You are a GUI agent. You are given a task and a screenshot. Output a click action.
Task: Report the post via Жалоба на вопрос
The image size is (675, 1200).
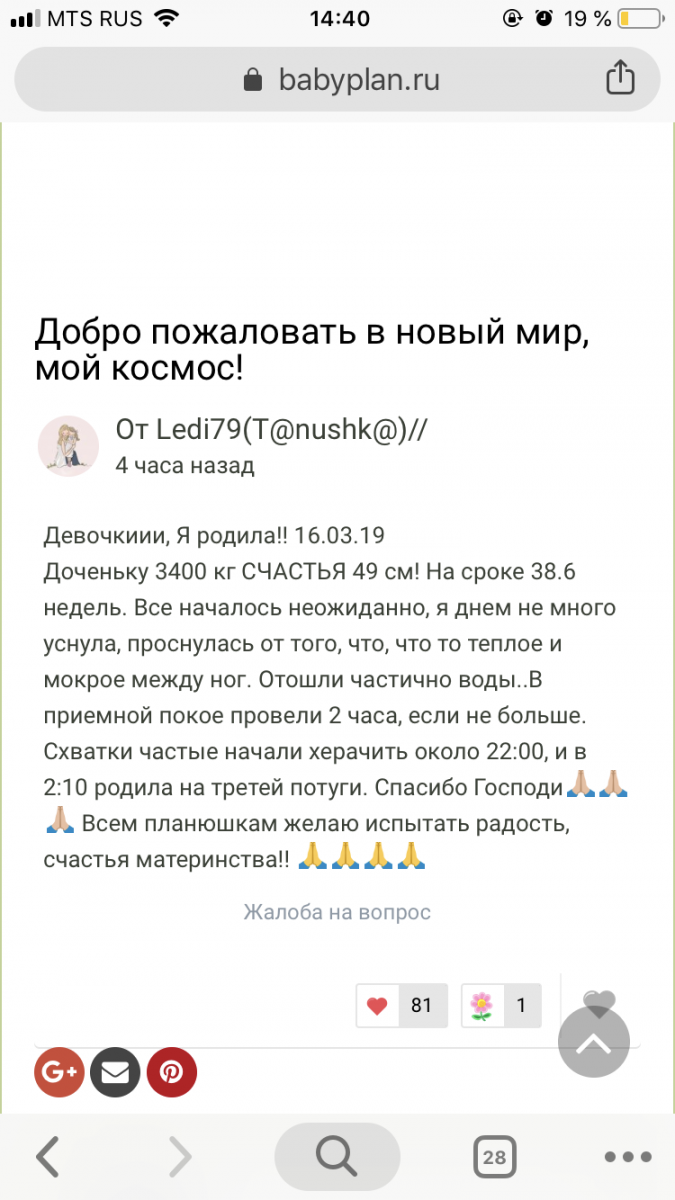point(337,912)
